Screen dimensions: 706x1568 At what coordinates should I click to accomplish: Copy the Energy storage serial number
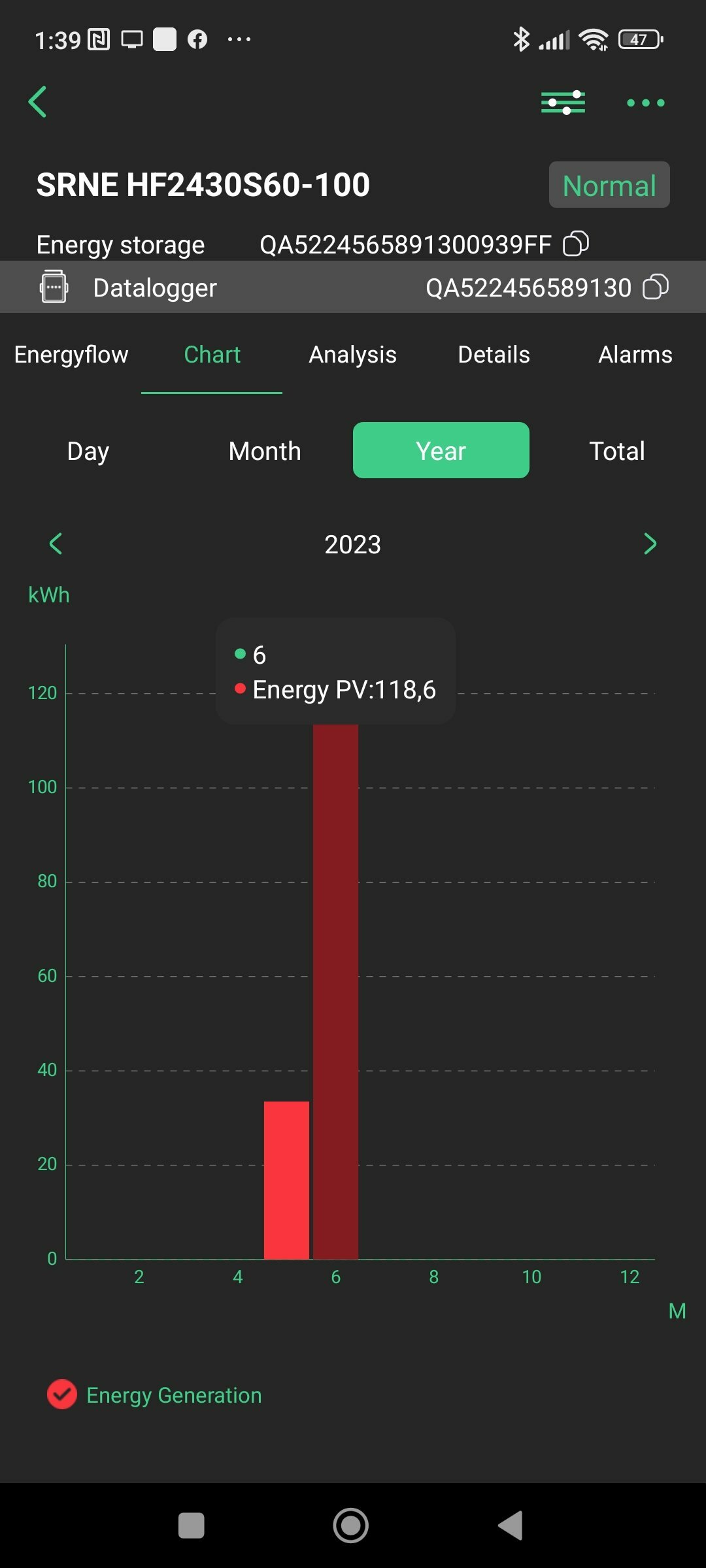coord(576,244)
